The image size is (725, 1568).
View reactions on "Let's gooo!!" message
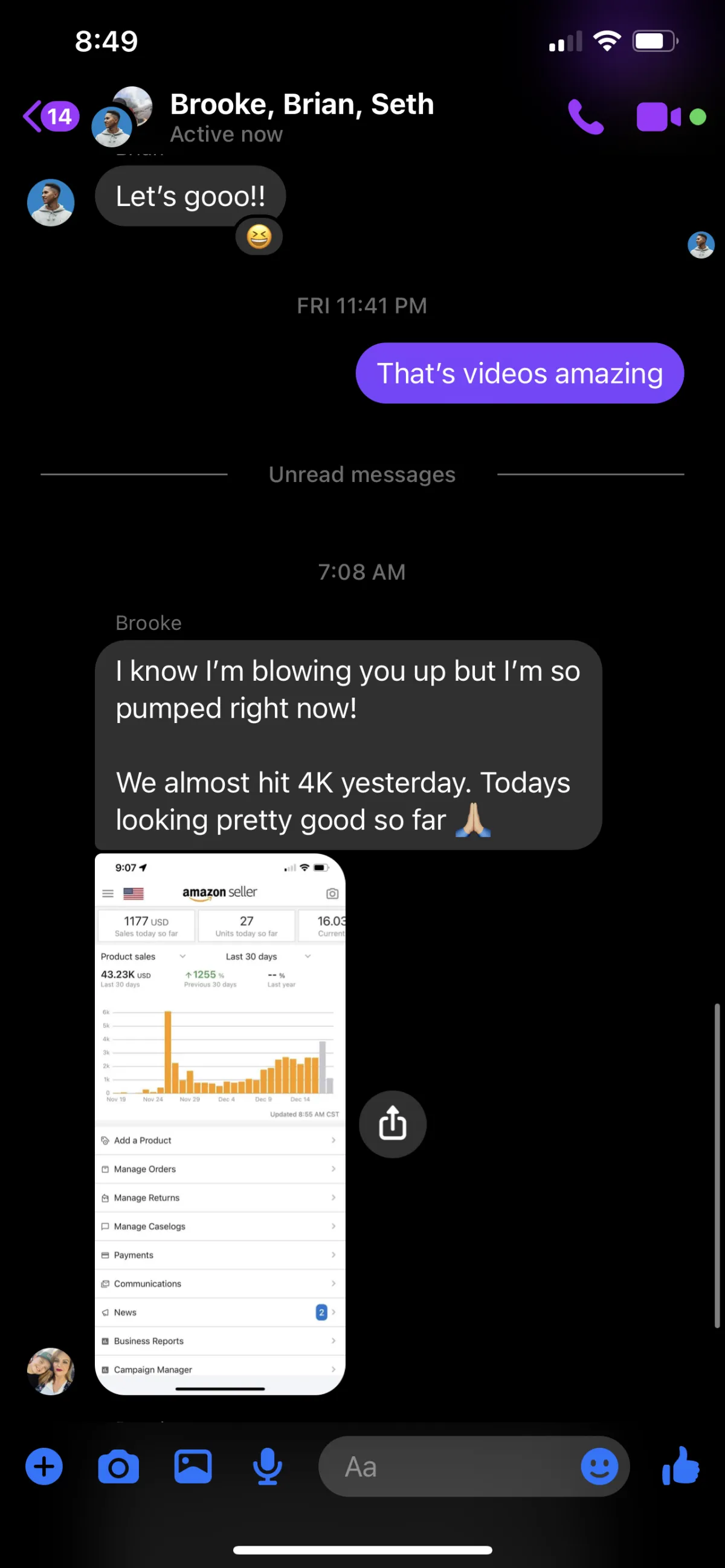[x=259, y=236]
